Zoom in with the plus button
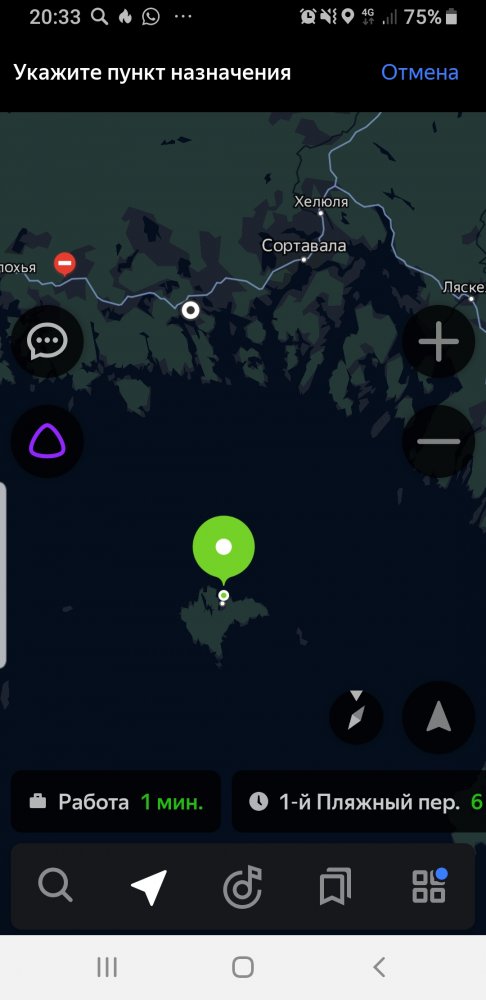The image size is (486, 1000). 439,341
